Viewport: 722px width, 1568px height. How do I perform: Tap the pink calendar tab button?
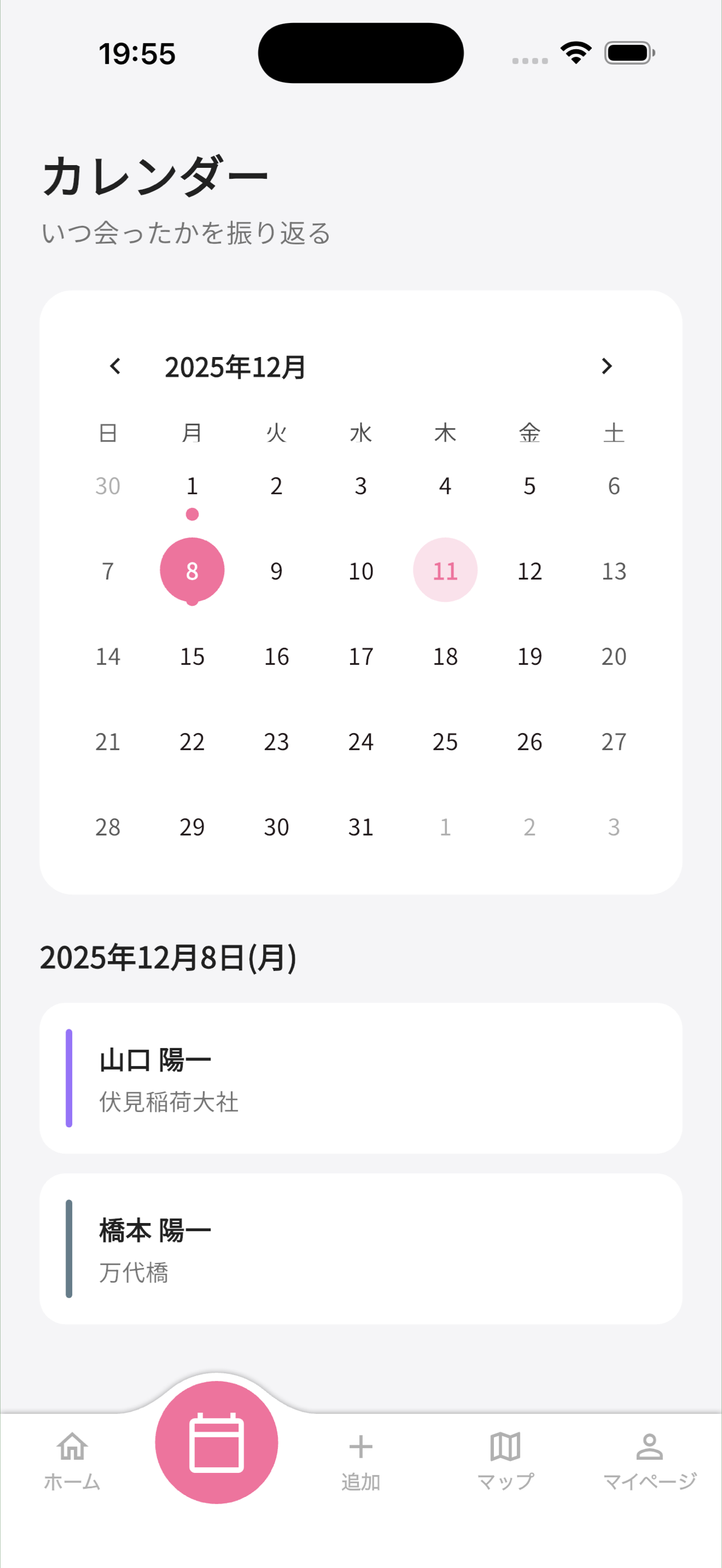[217, 1442]
